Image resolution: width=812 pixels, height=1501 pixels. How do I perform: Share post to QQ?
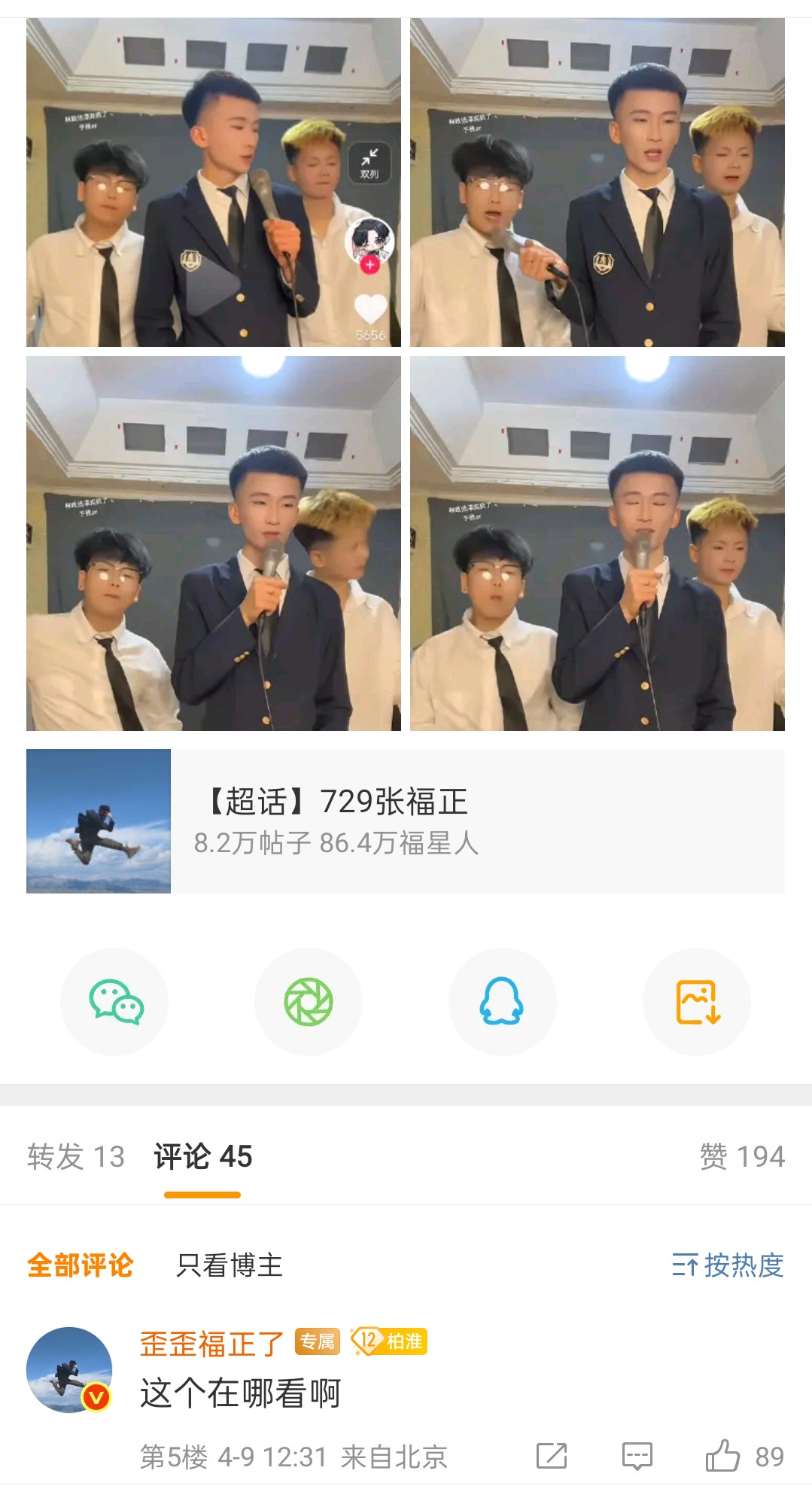(x=502, y=1001)
